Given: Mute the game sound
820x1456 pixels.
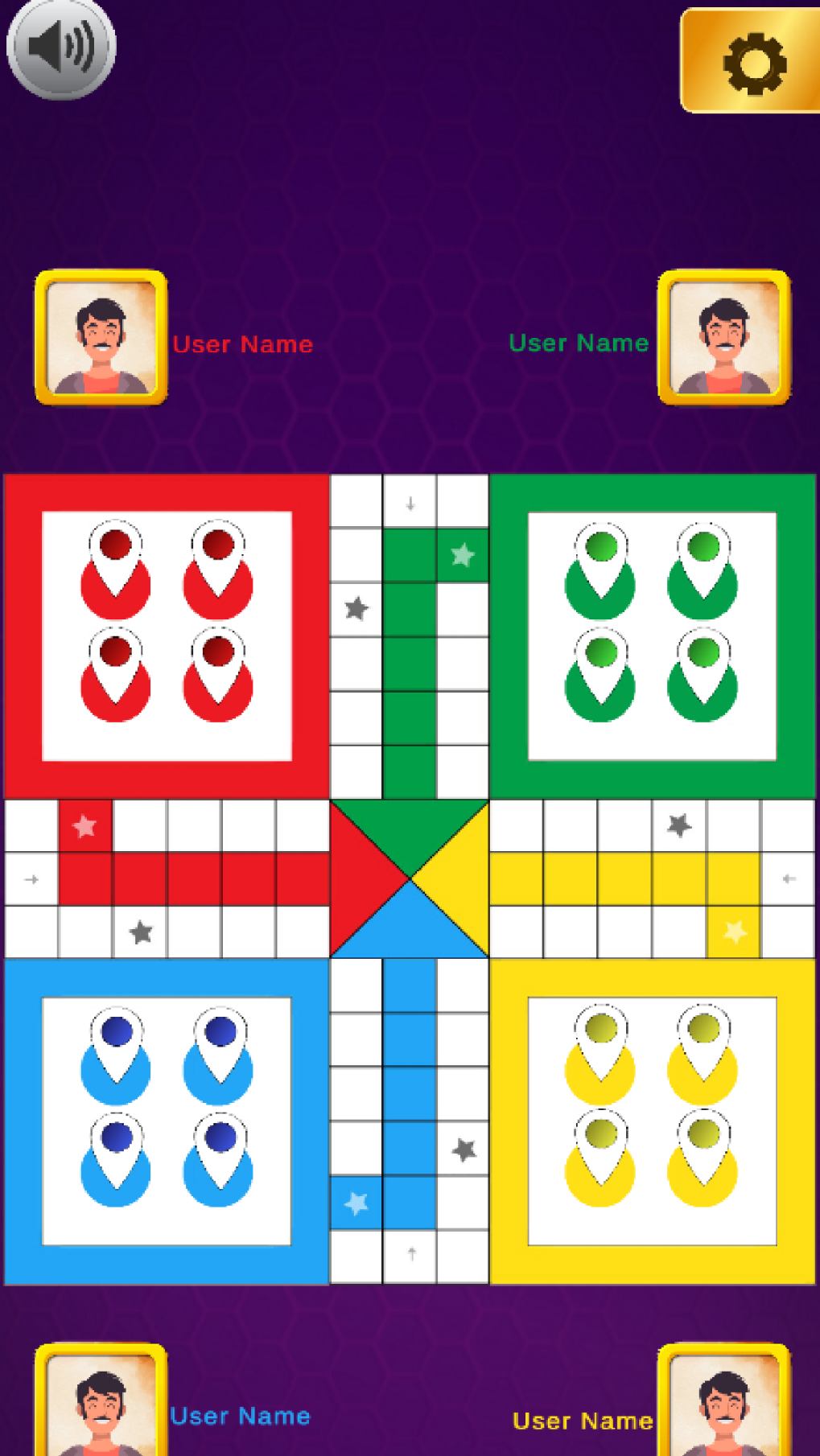Looking at the screenshot, I should point(60,47).
